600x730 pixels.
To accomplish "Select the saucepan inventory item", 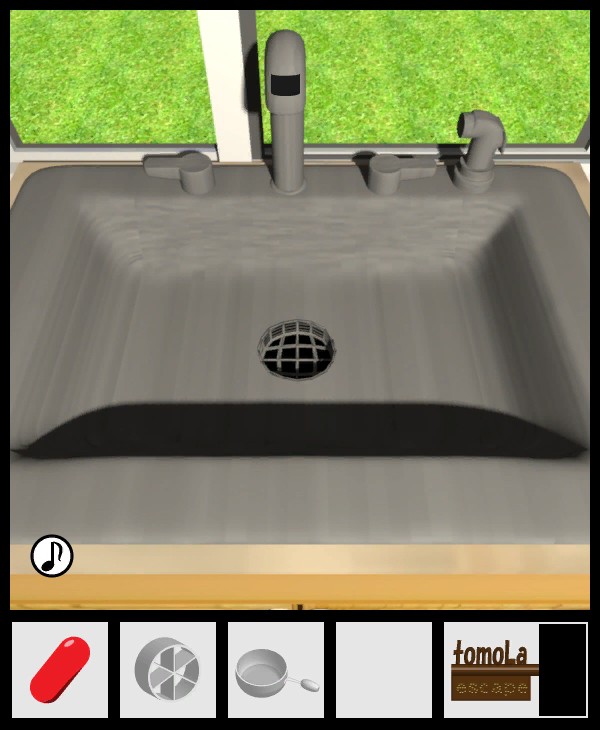I will pyautogui.click(x=274, y=670).
